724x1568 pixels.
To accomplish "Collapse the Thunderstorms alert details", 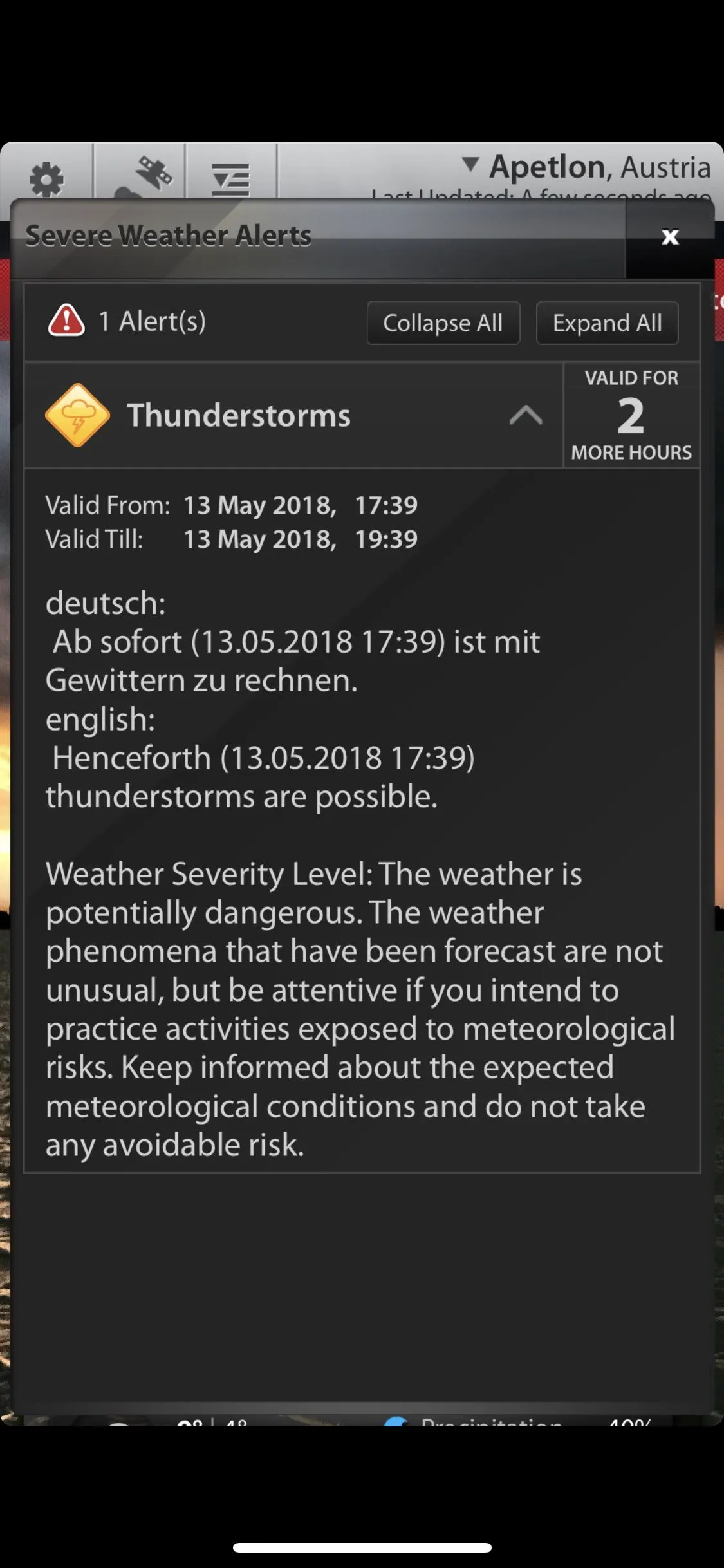I will (x=525, y=416).
